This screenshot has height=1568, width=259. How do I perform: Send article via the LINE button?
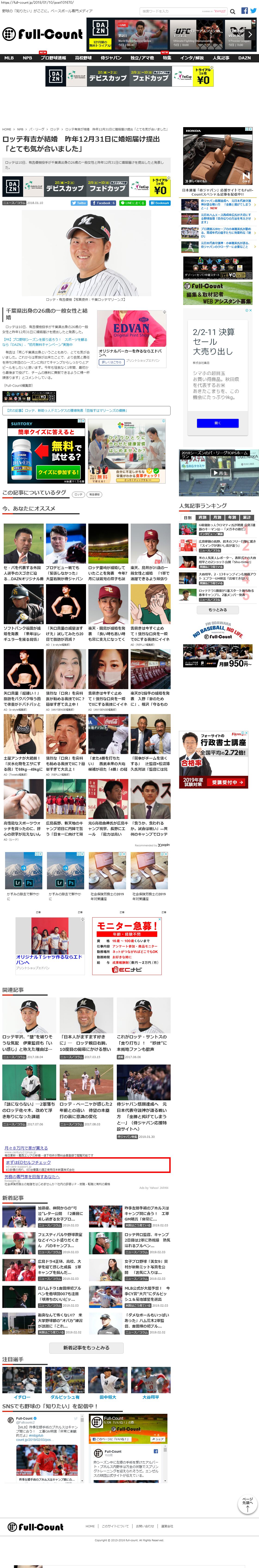point(133,203)
